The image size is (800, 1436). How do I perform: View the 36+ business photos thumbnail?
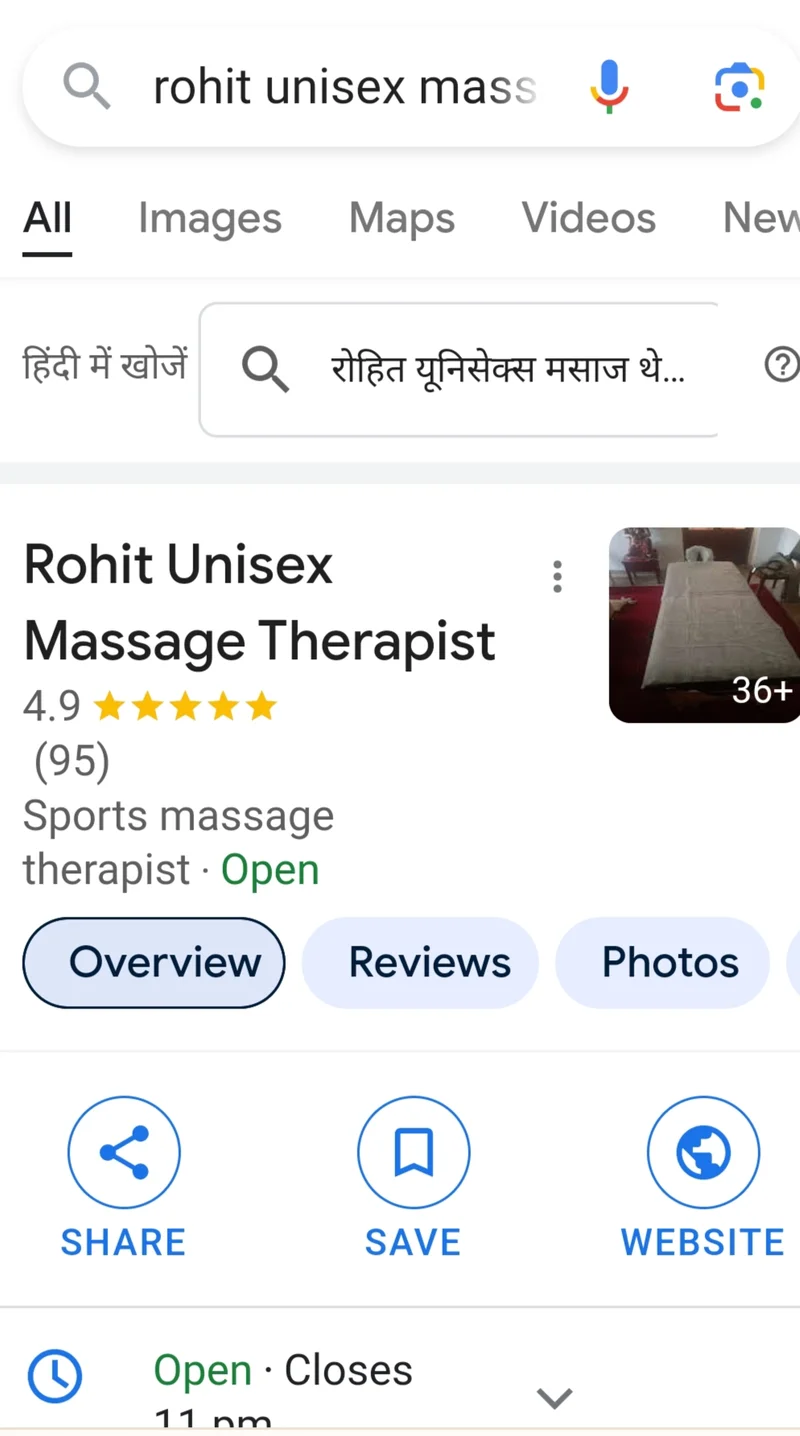[705, 624]
